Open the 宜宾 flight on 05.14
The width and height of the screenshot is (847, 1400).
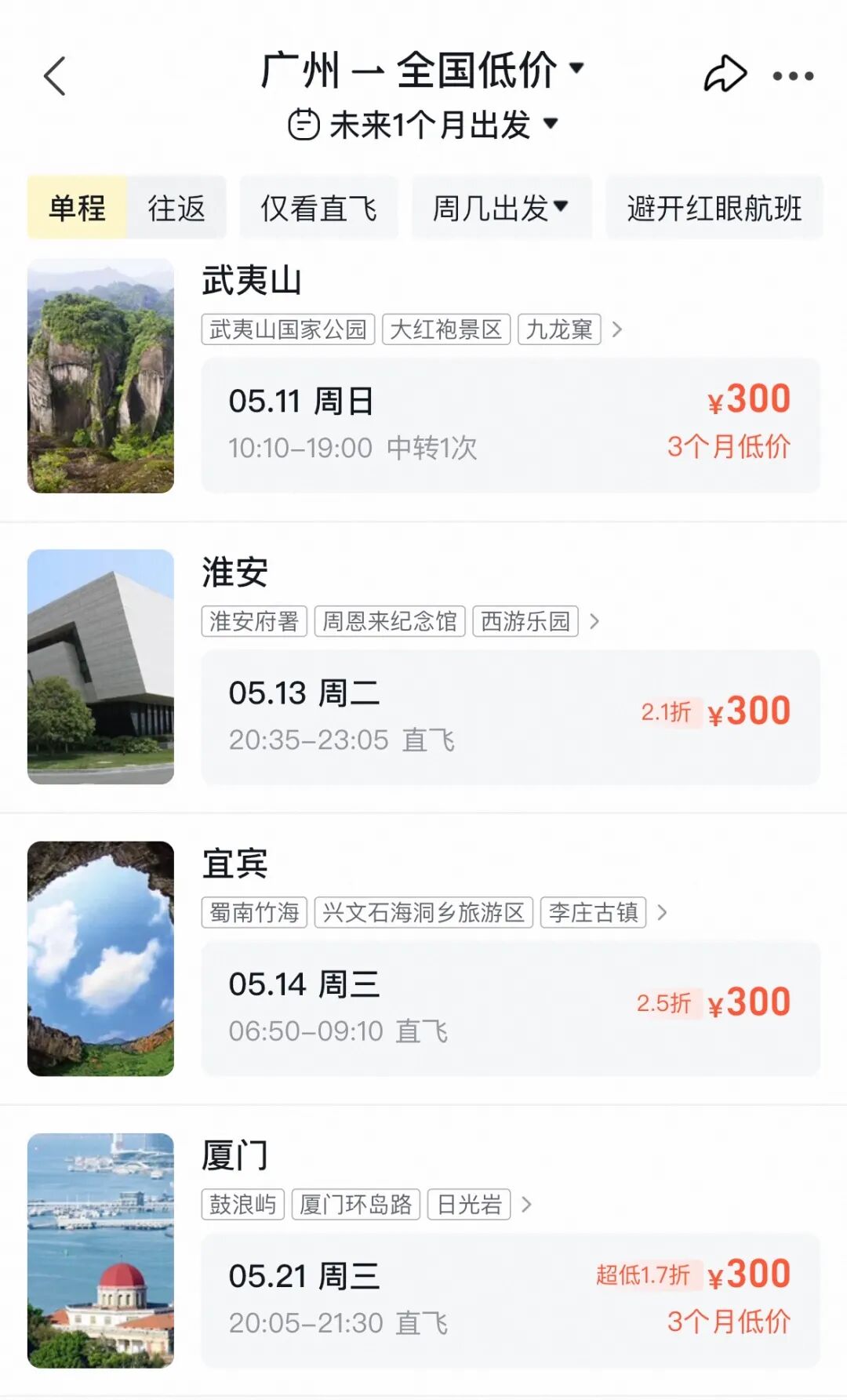[x=511, y=1009]
